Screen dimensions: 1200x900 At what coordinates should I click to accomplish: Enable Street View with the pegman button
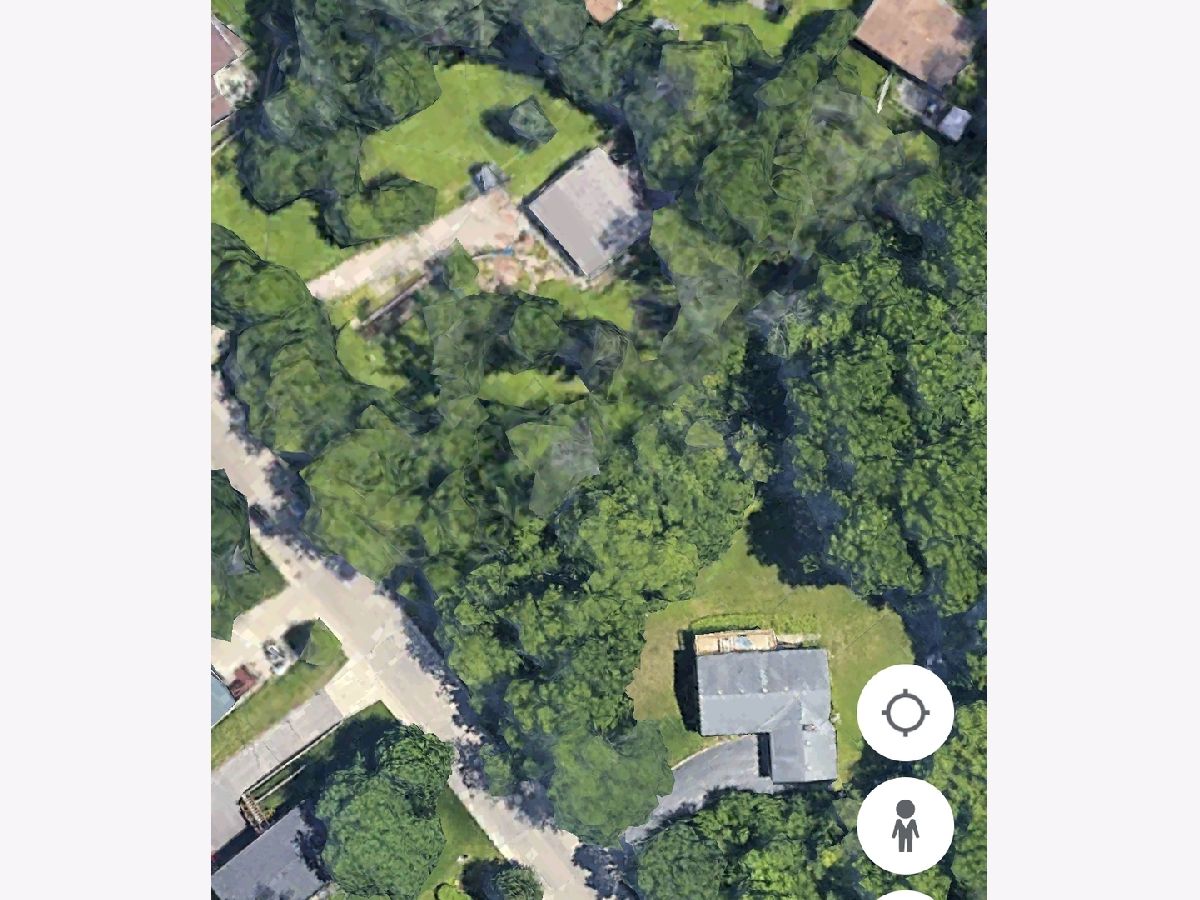tap(905, 825)
